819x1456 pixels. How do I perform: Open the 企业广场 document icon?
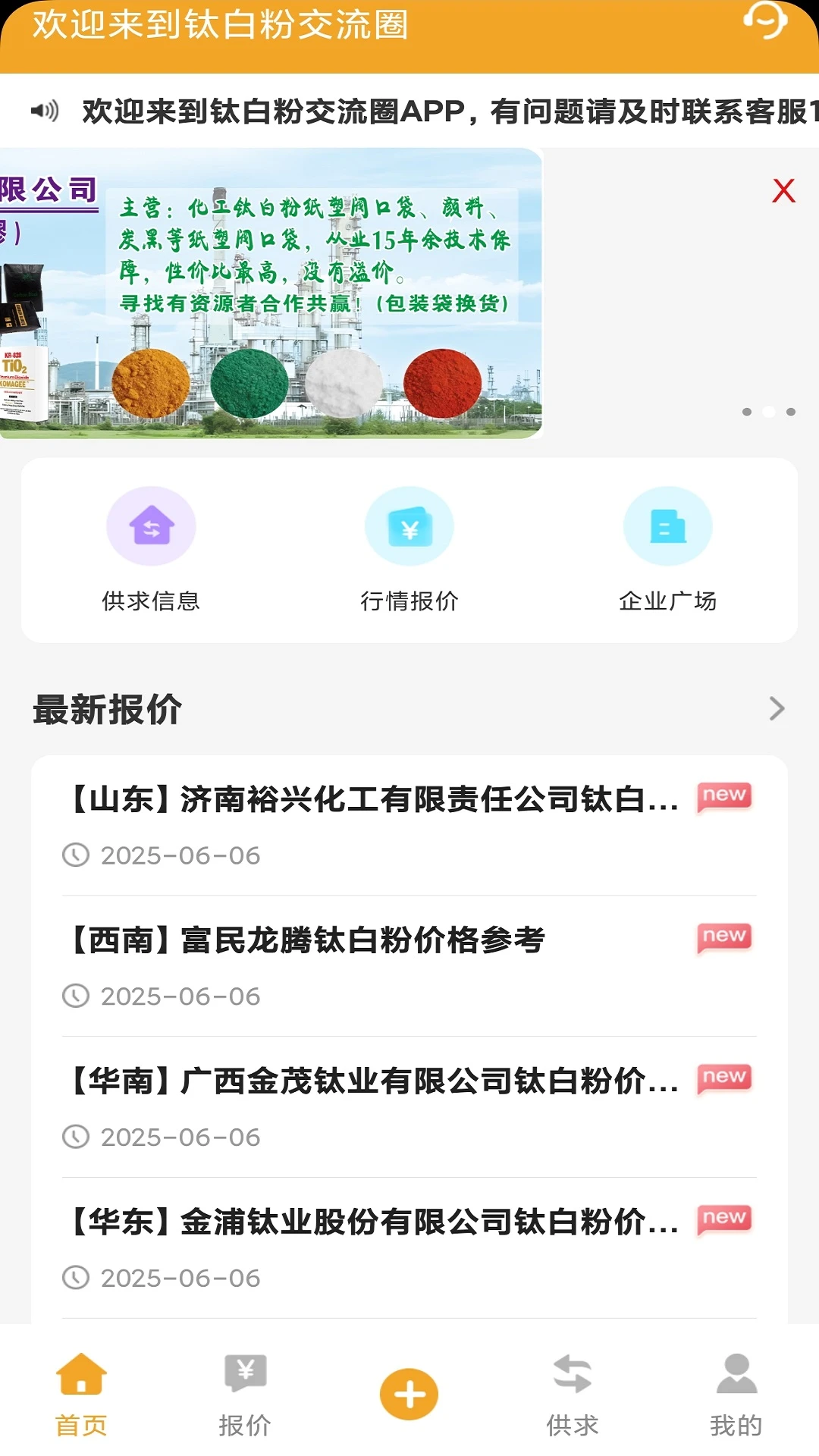(667, 526)
